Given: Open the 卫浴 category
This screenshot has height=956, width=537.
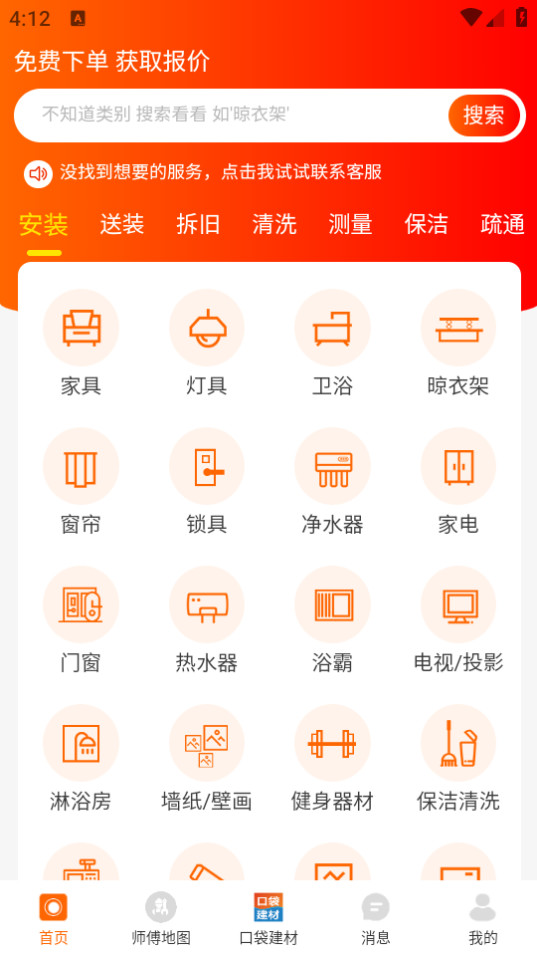Looking at the screenshot, I should 332,343.
